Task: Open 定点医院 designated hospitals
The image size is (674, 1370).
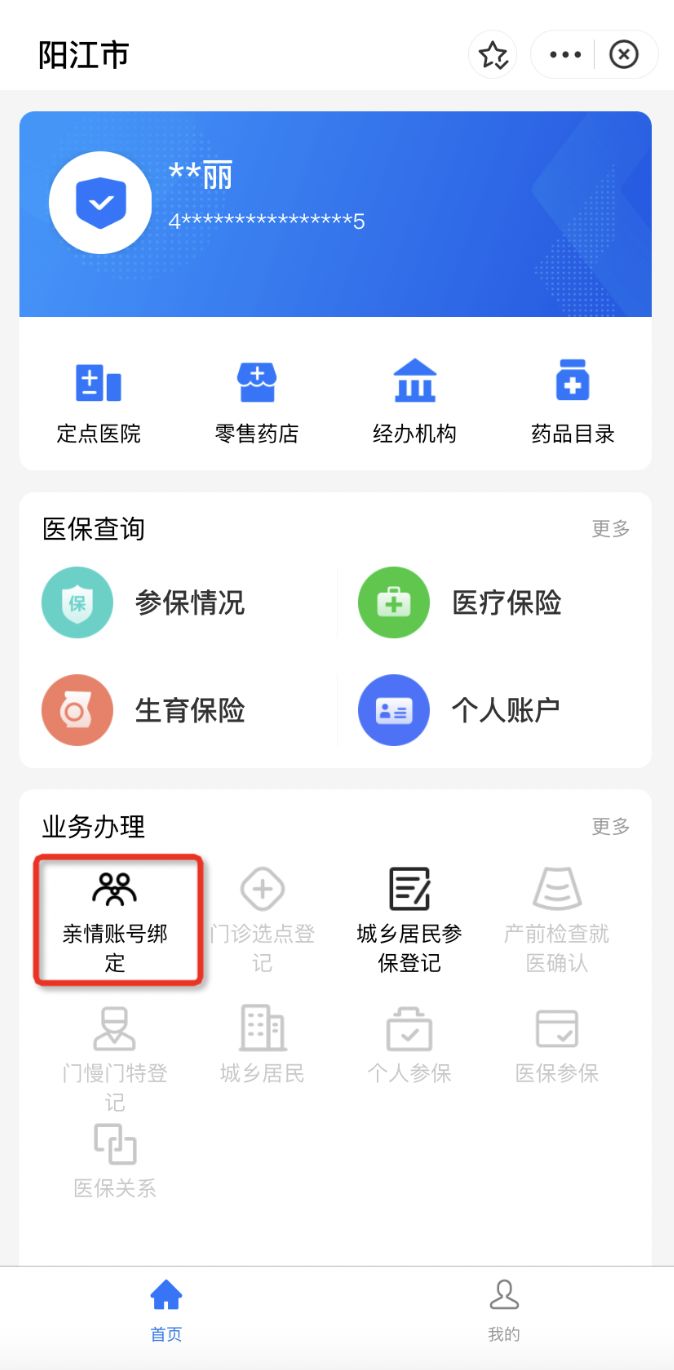Action: (98, 401)
